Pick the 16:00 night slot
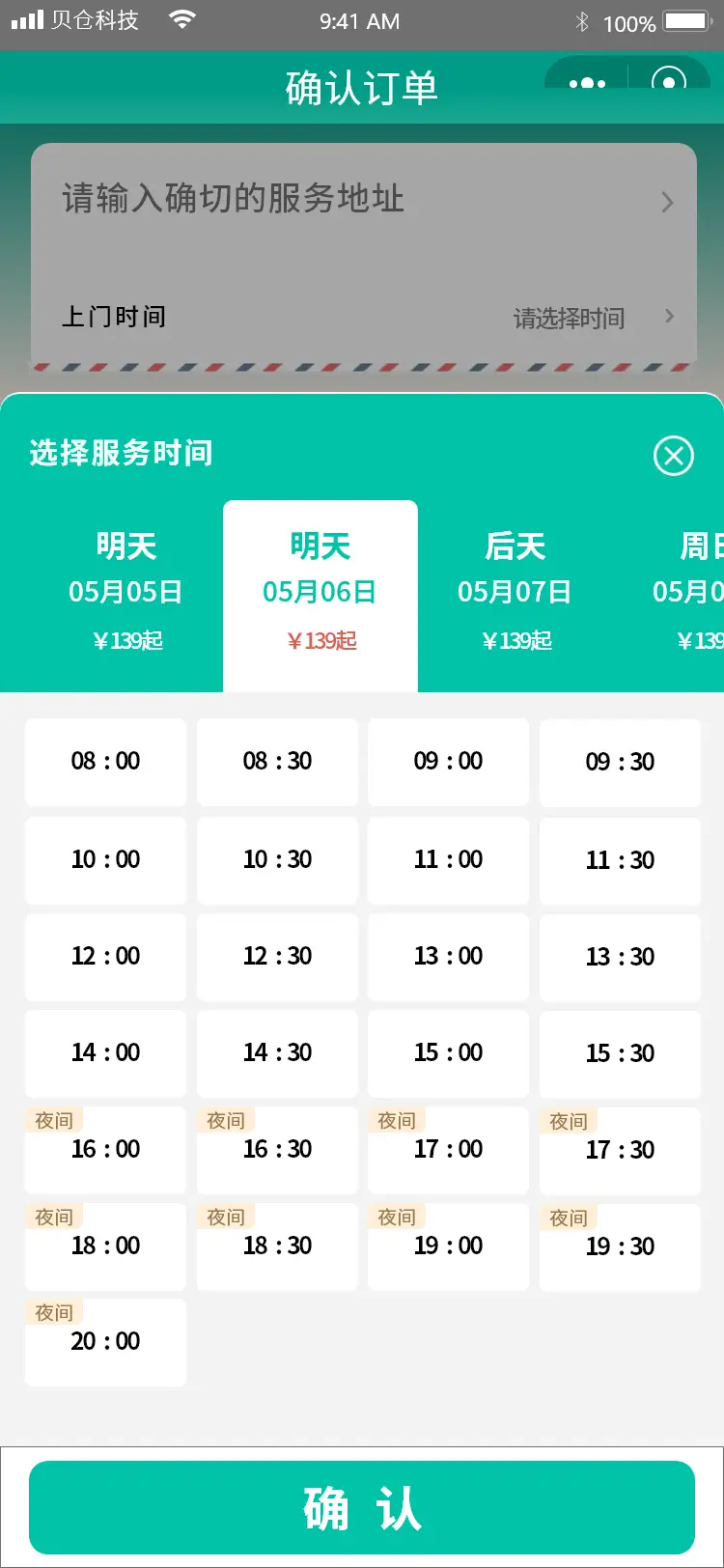The width and height of the screenshot is (724, 1568). tap(105, 1149)
